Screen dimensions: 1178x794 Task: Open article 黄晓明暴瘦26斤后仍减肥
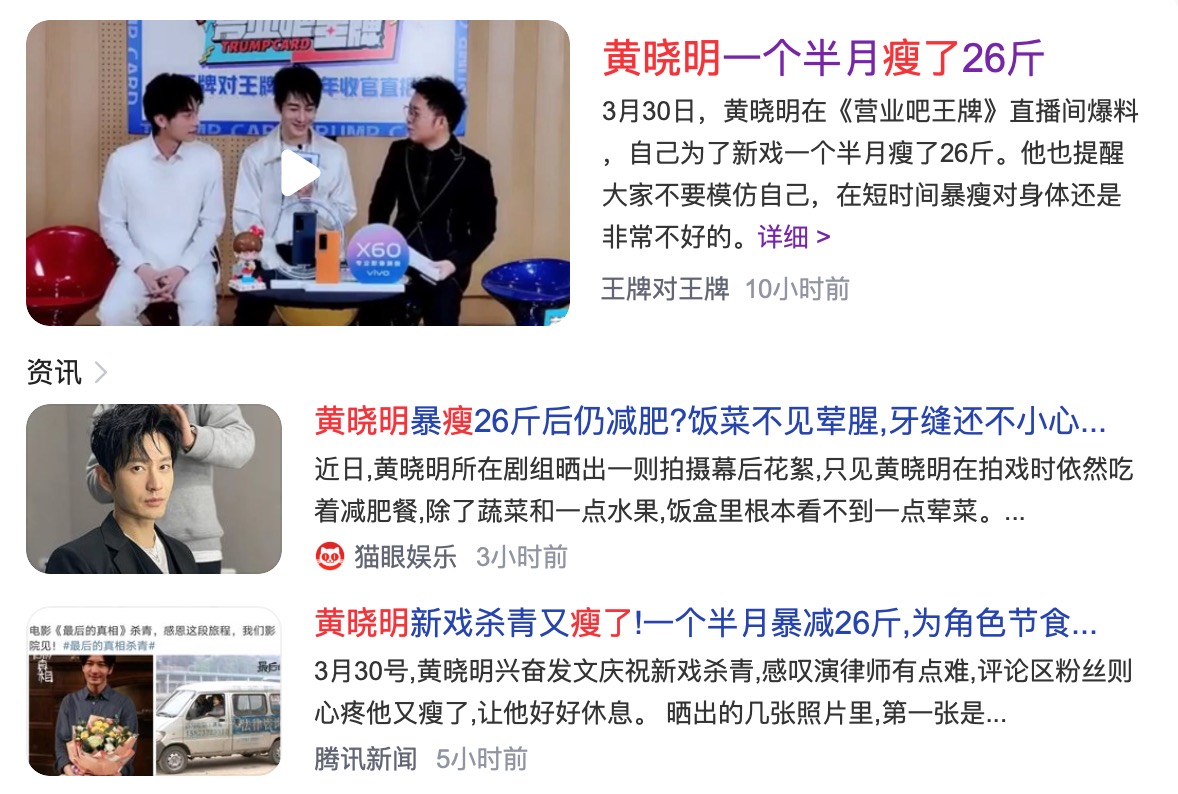click(x=709, y=423)
